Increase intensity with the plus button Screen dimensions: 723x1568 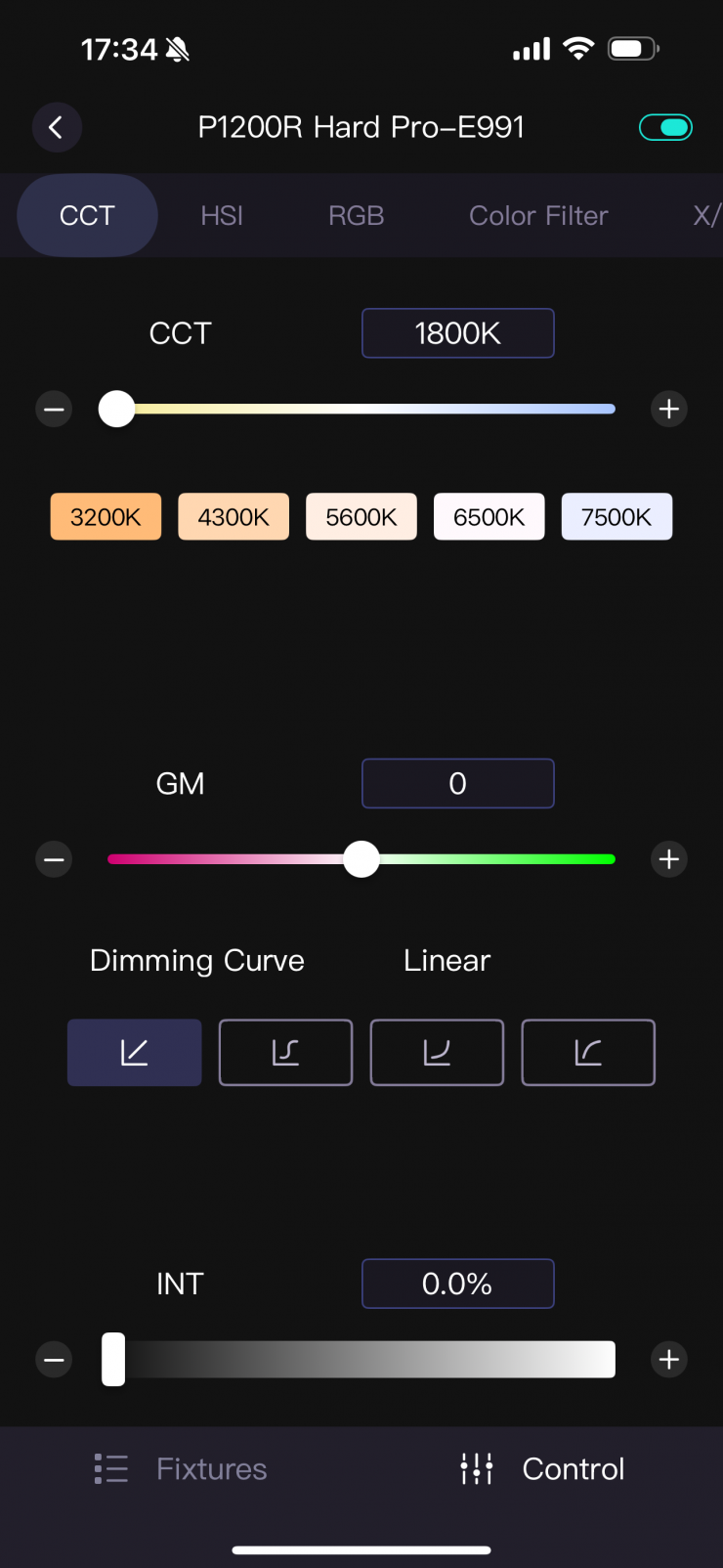(x=669, y=1360)
